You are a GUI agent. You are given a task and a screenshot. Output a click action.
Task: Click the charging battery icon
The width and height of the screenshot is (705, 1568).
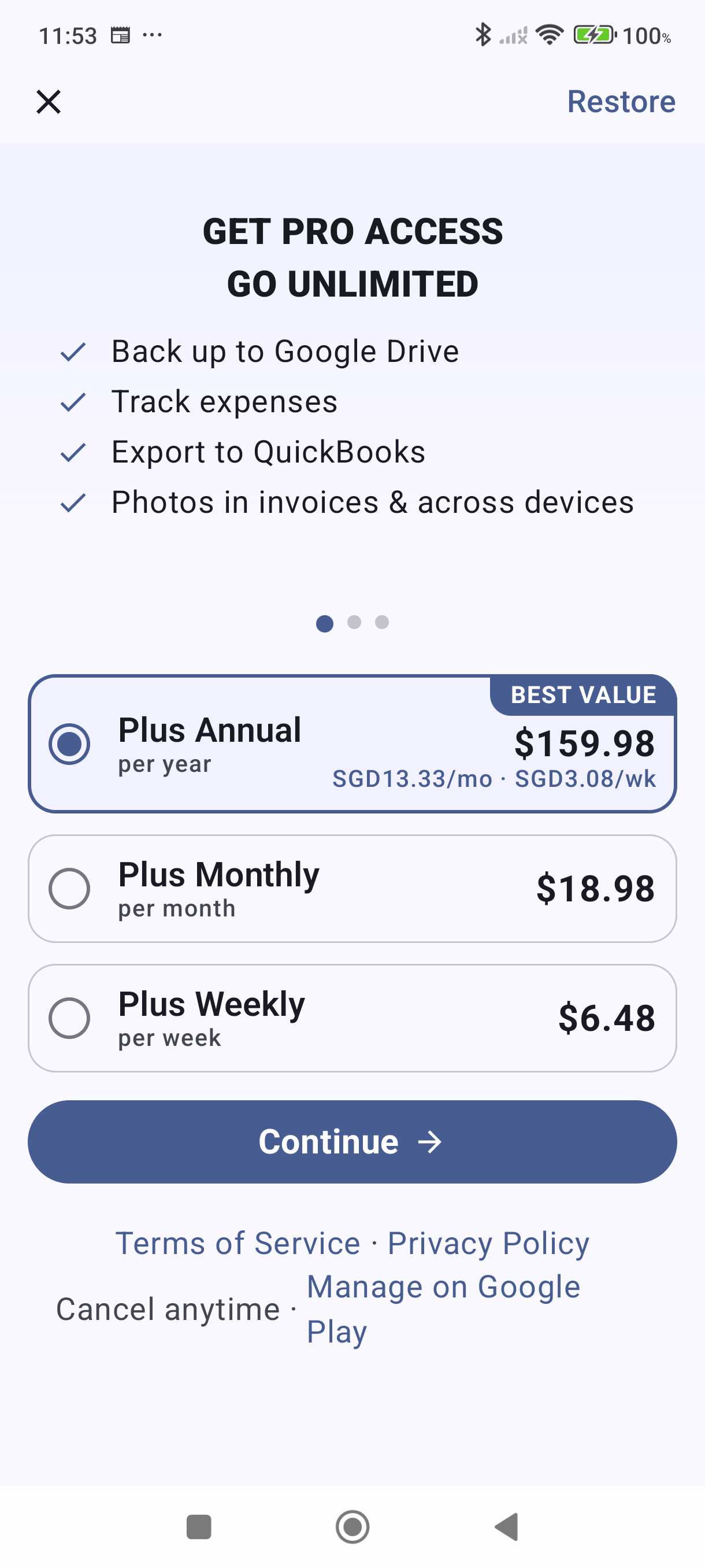[x=593, y=36]
